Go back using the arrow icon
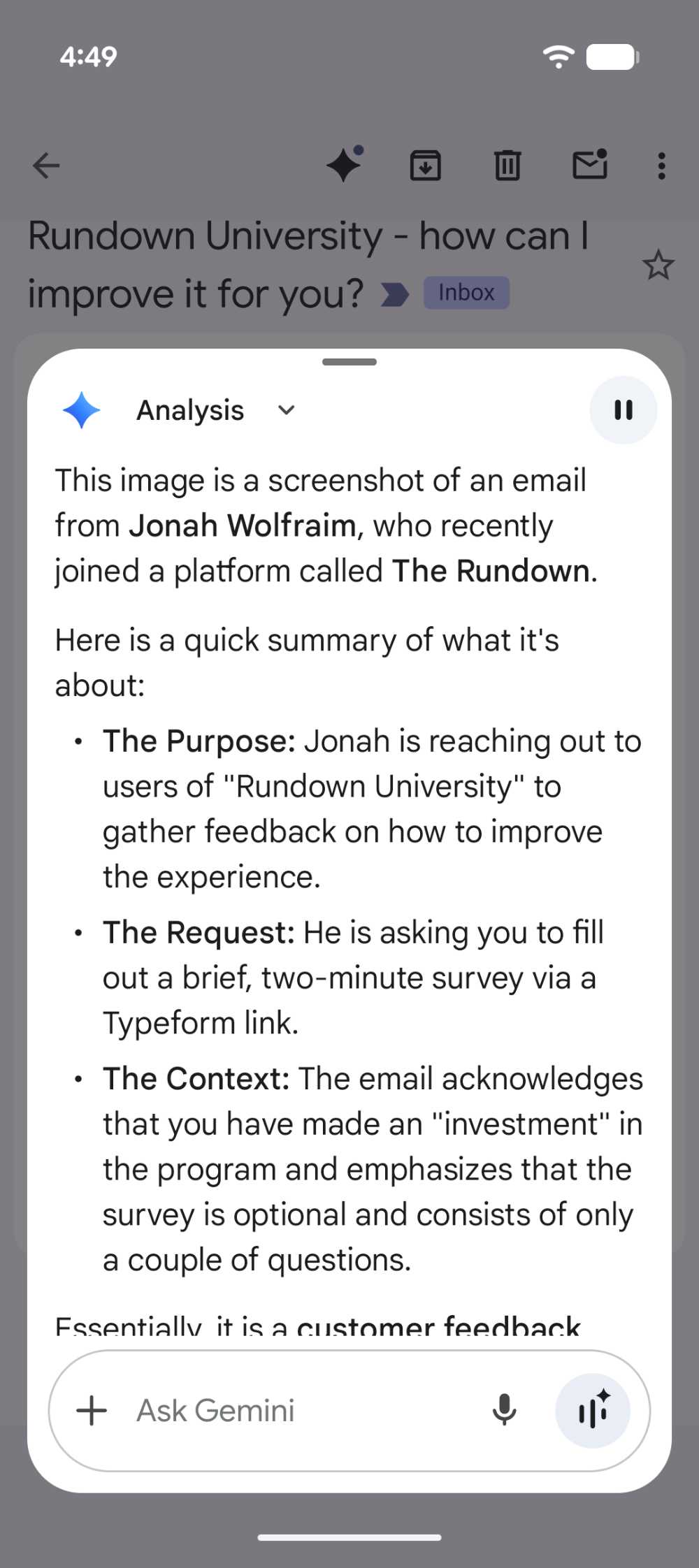699x1568 pixels. [45, 165]
